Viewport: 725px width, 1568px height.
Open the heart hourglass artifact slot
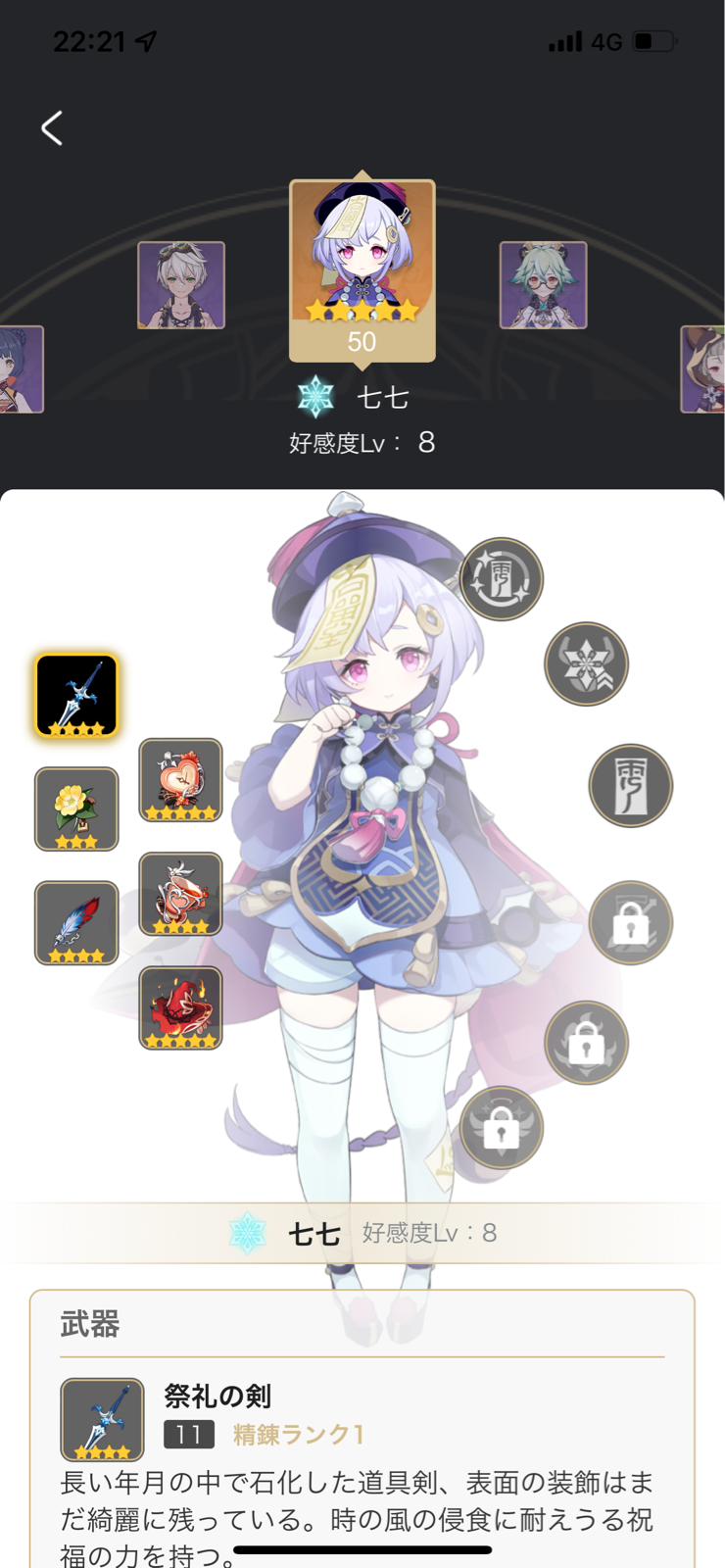180,780
